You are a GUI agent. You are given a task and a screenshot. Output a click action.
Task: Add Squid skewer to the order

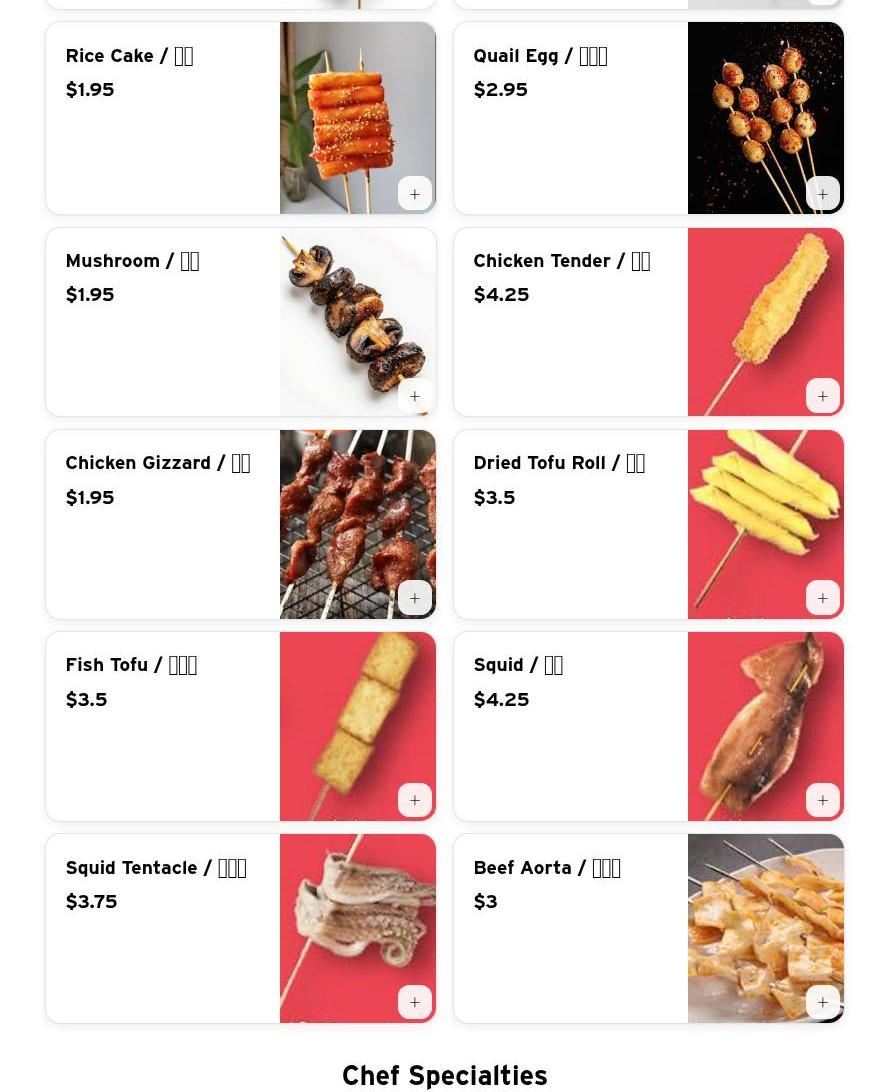click(x=823, y=800)
